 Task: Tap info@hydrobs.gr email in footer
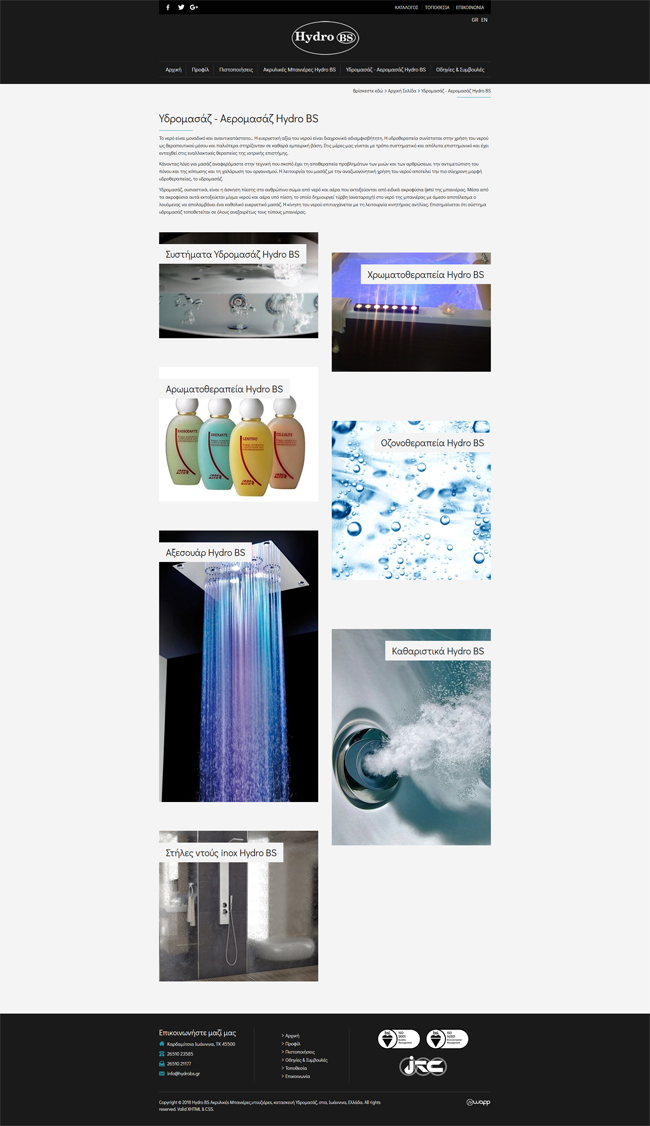(x=183, y=1073)
